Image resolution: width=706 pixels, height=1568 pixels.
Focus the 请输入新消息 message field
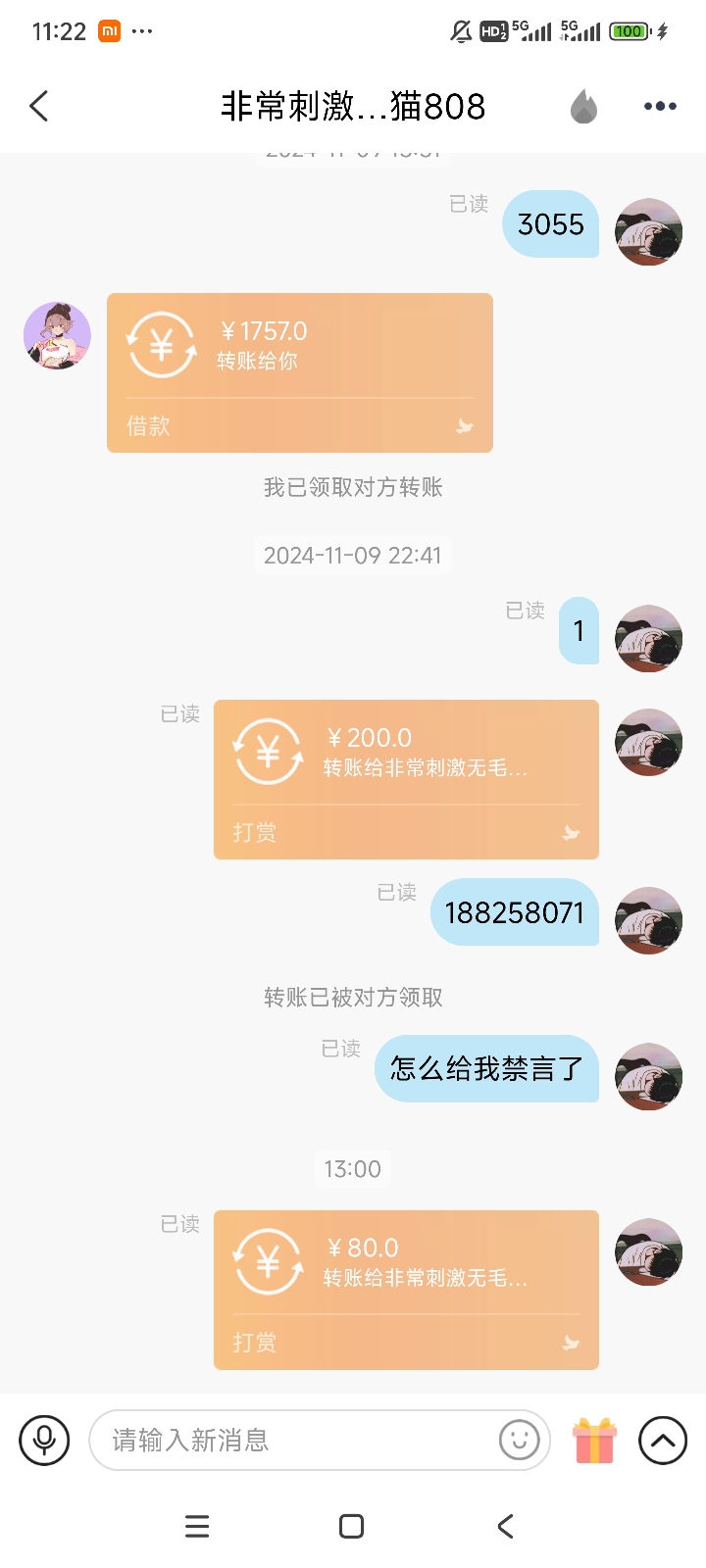(294, 1441)
